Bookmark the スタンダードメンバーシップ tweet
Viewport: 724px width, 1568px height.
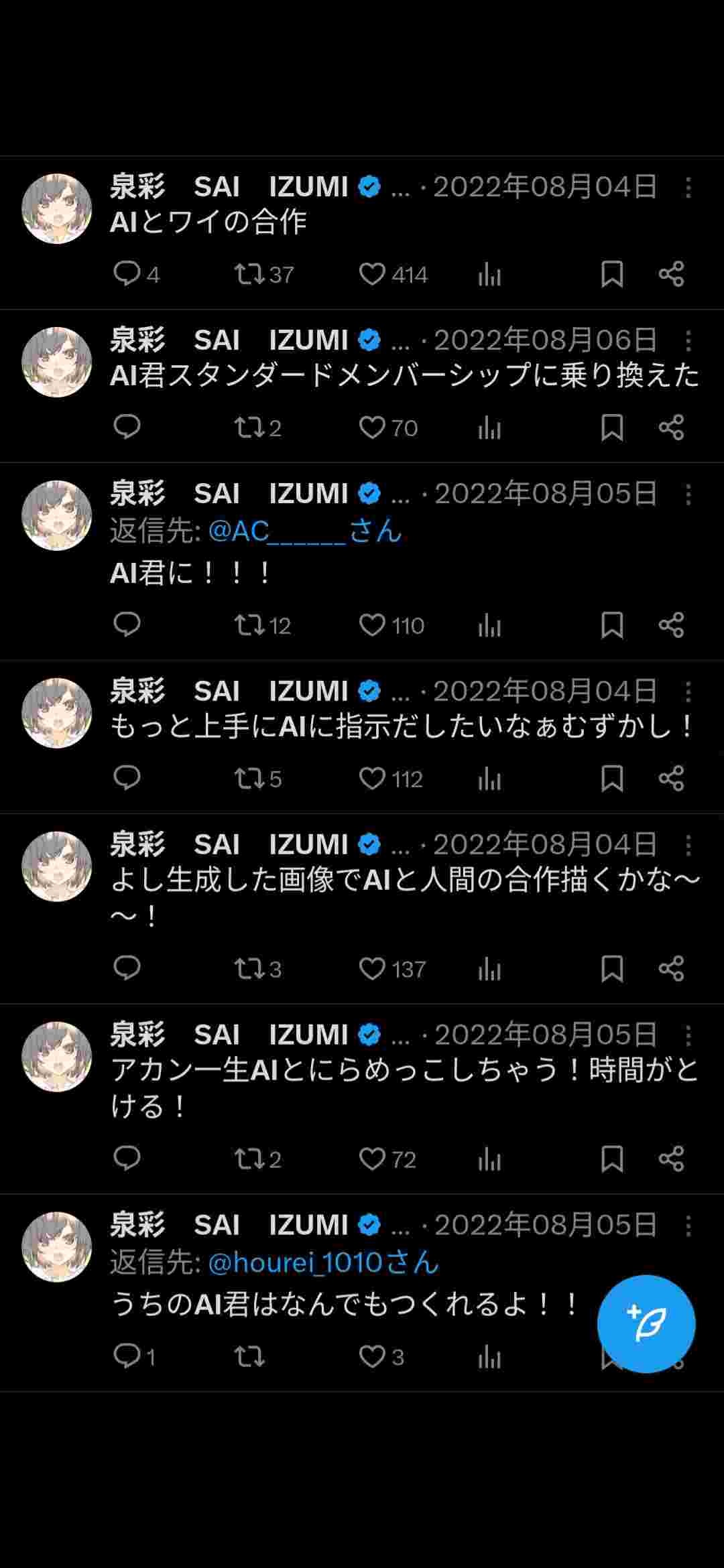pyautogui.click(x=611, y=428)
